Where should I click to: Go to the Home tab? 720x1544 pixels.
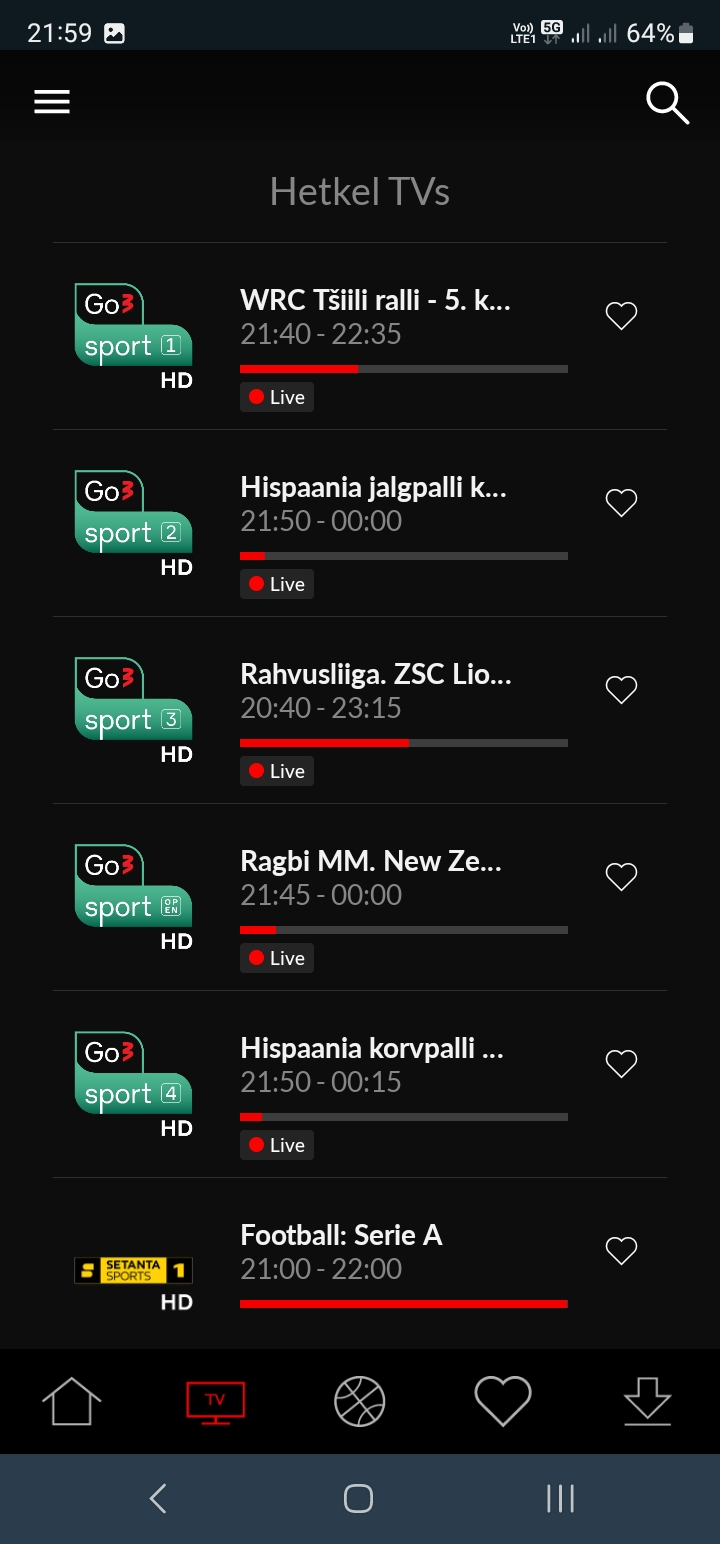pos(72,1401)
